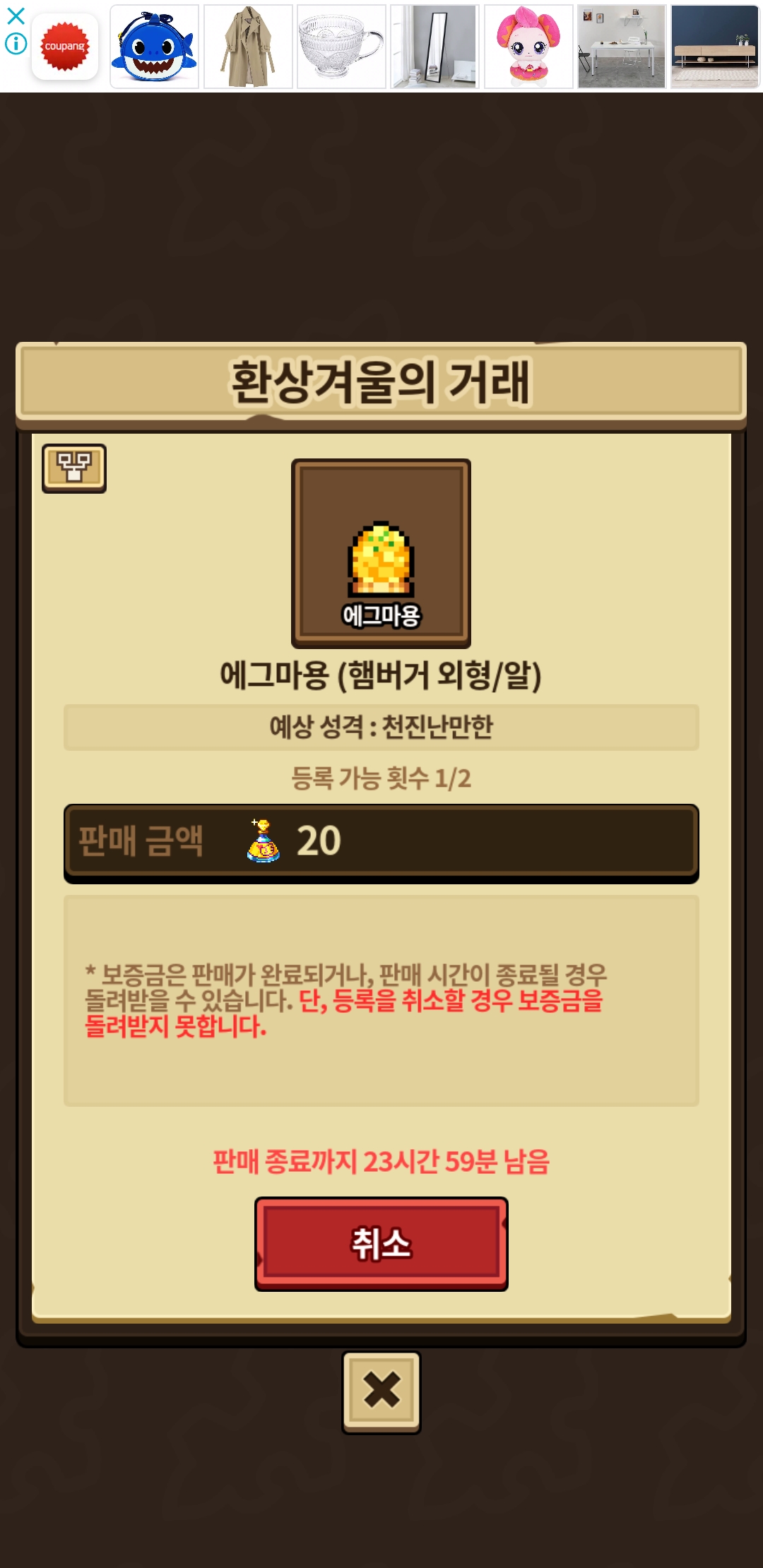The image size is (763, 1568).
Task: View the glass cup ad
Action: pos(341,47)
